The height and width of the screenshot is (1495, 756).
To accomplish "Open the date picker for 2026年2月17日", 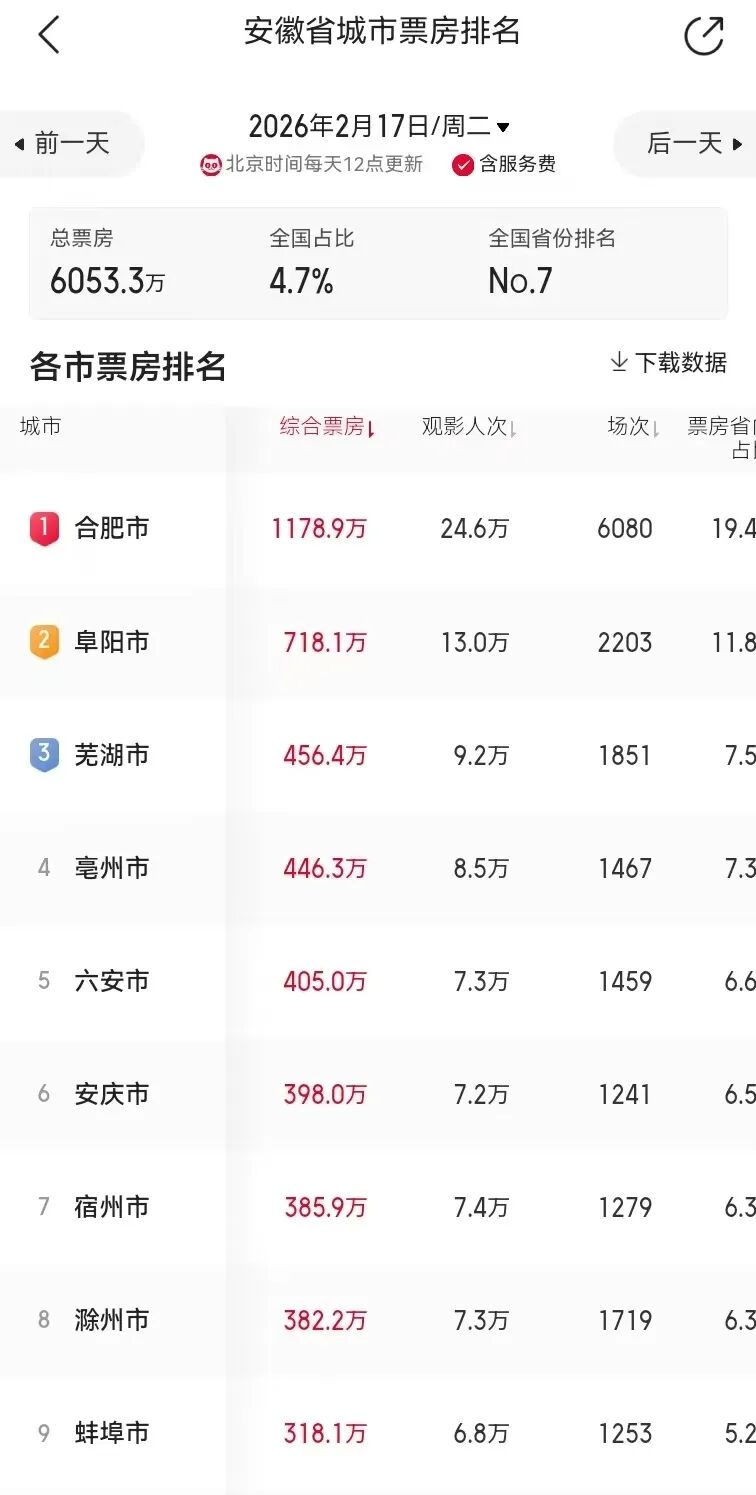I will point(379,127).
